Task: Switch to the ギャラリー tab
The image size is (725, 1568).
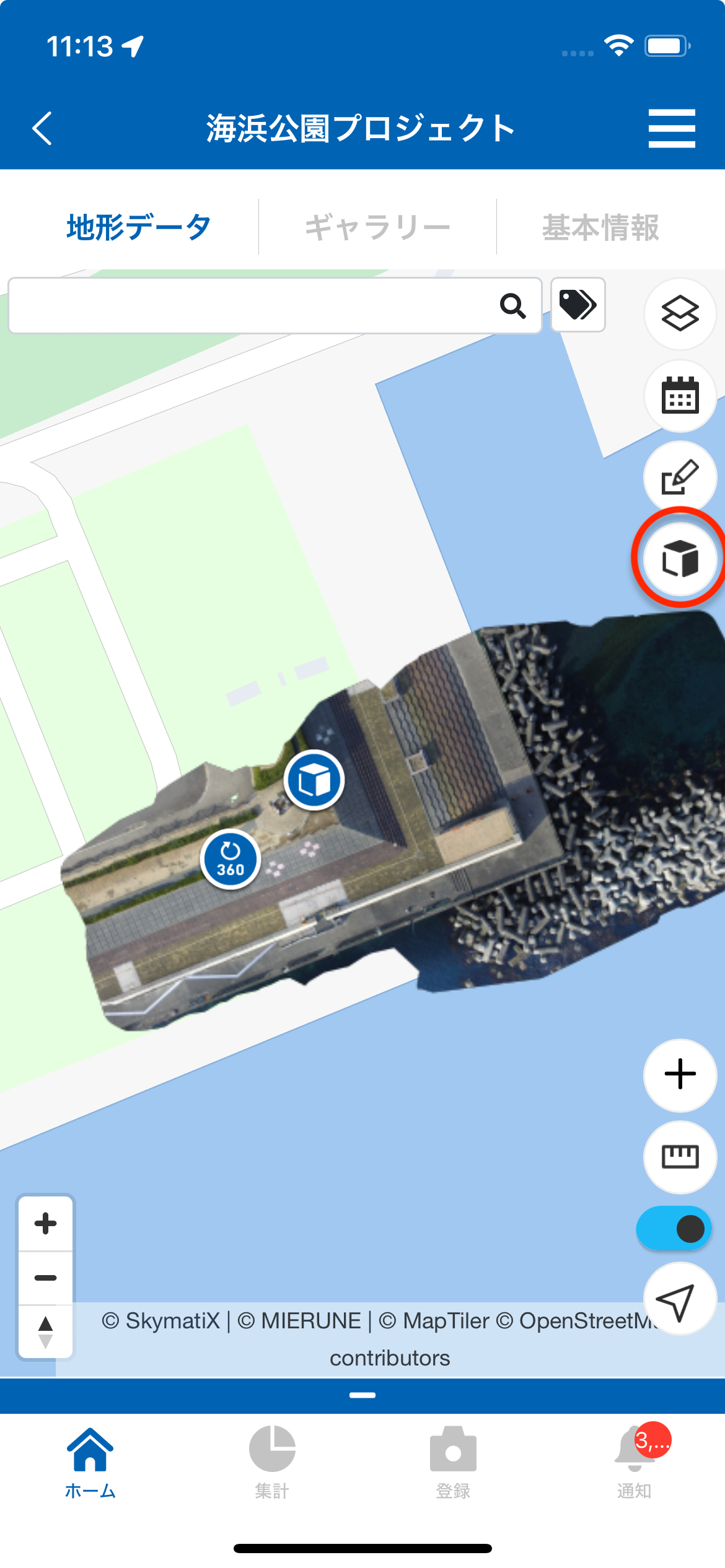Action: click(377, 227)
